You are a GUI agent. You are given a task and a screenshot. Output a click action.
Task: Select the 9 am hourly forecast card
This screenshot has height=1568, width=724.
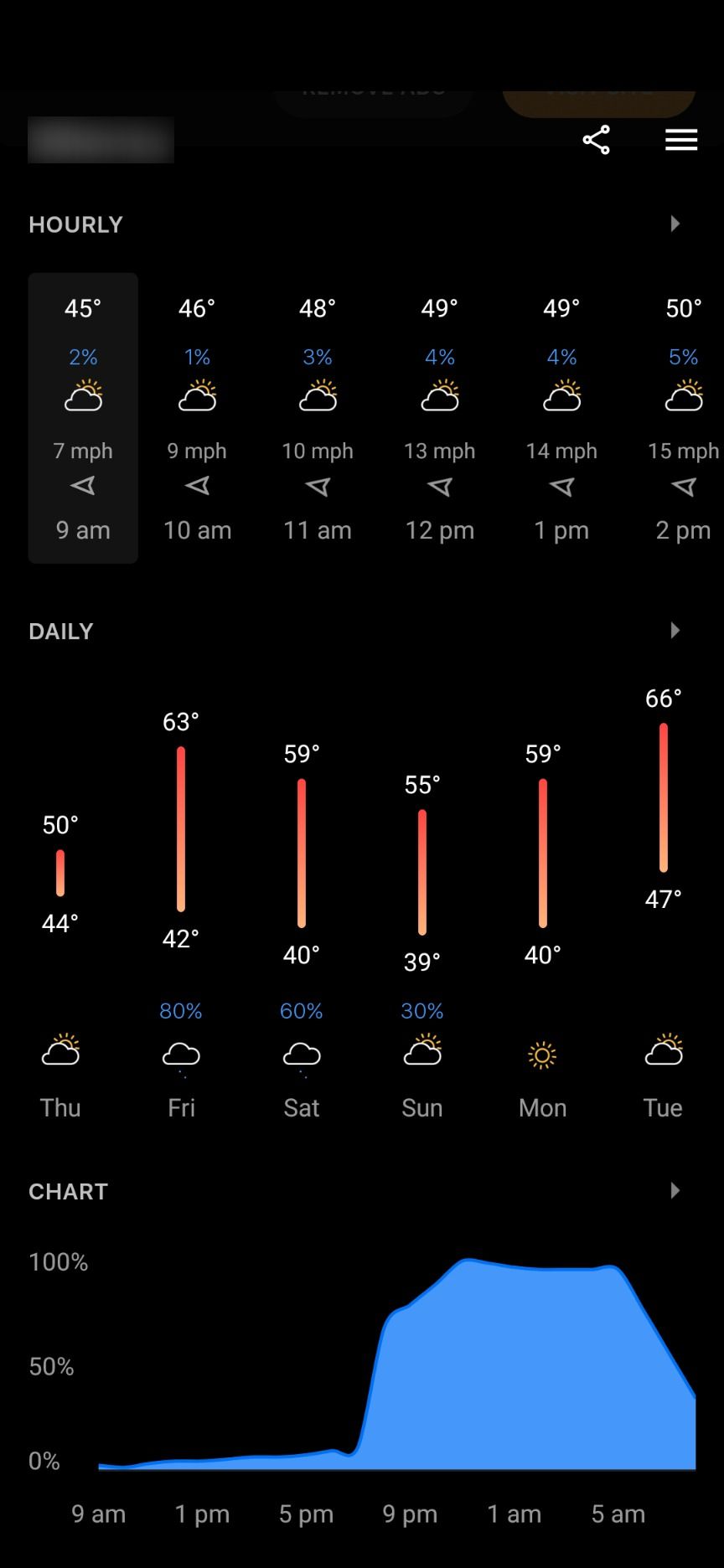coord(82,416)
